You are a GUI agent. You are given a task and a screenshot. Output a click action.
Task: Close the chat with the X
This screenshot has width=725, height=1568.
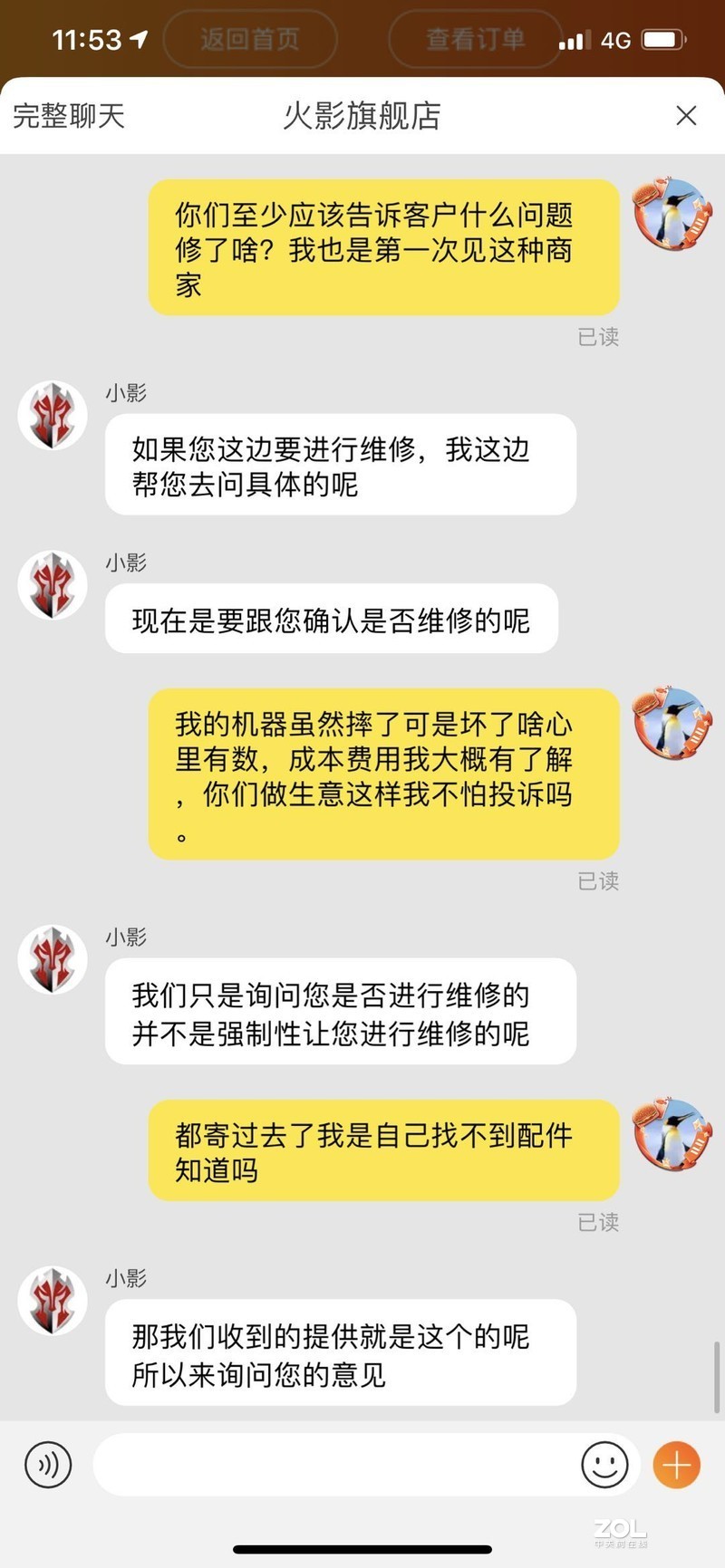click(x=686, y=116)
